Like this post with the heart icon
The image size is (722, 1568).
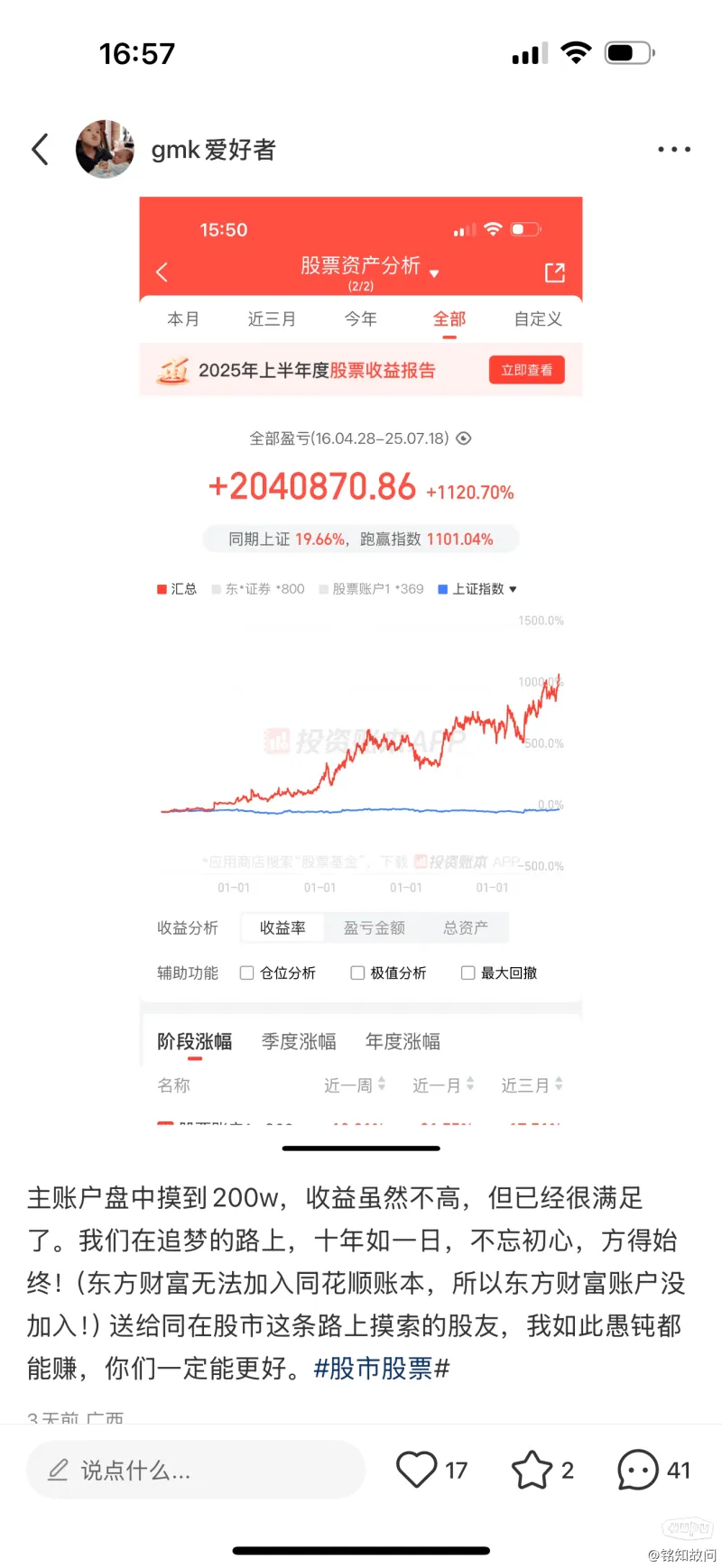[417, 1470]
